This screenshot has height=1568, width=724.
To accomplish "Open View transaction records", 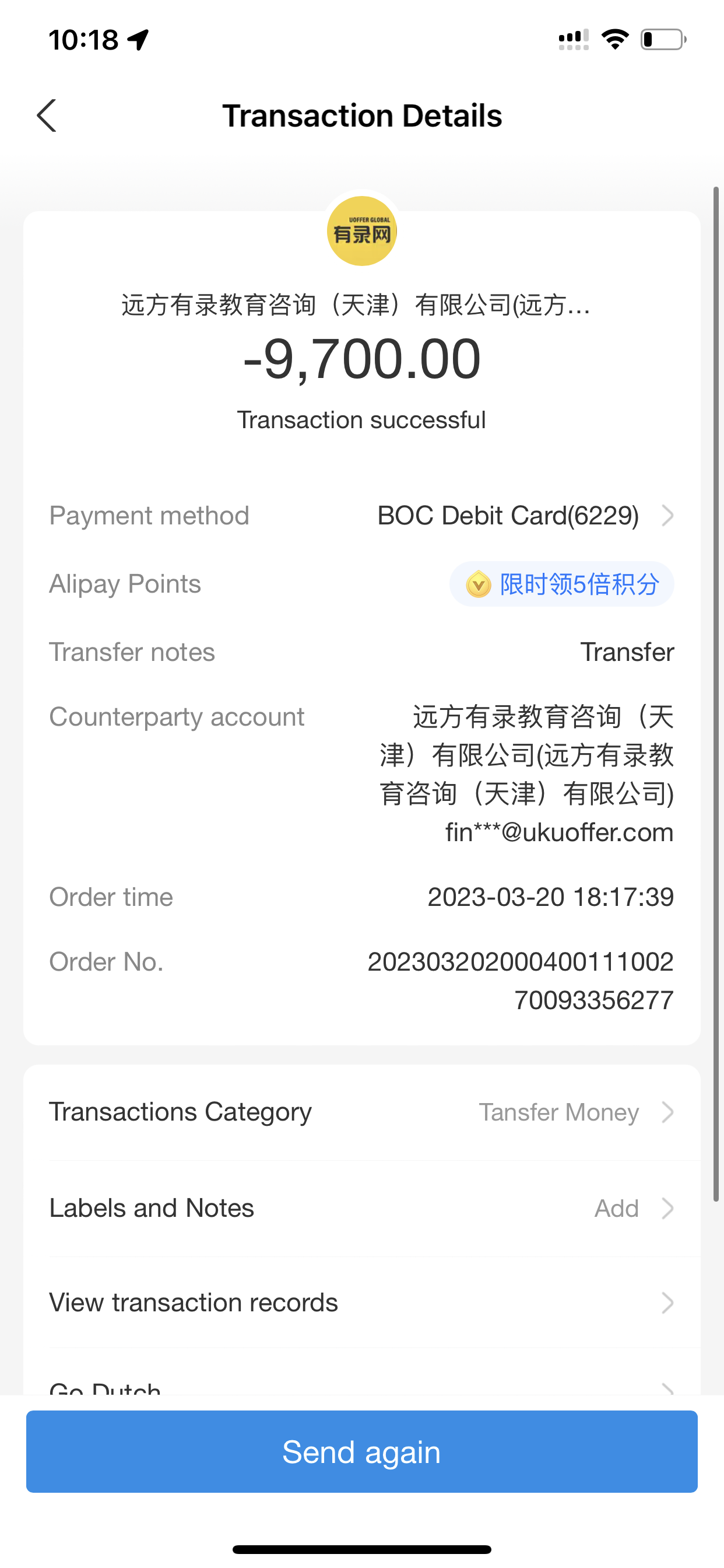I will [361, 1303].
